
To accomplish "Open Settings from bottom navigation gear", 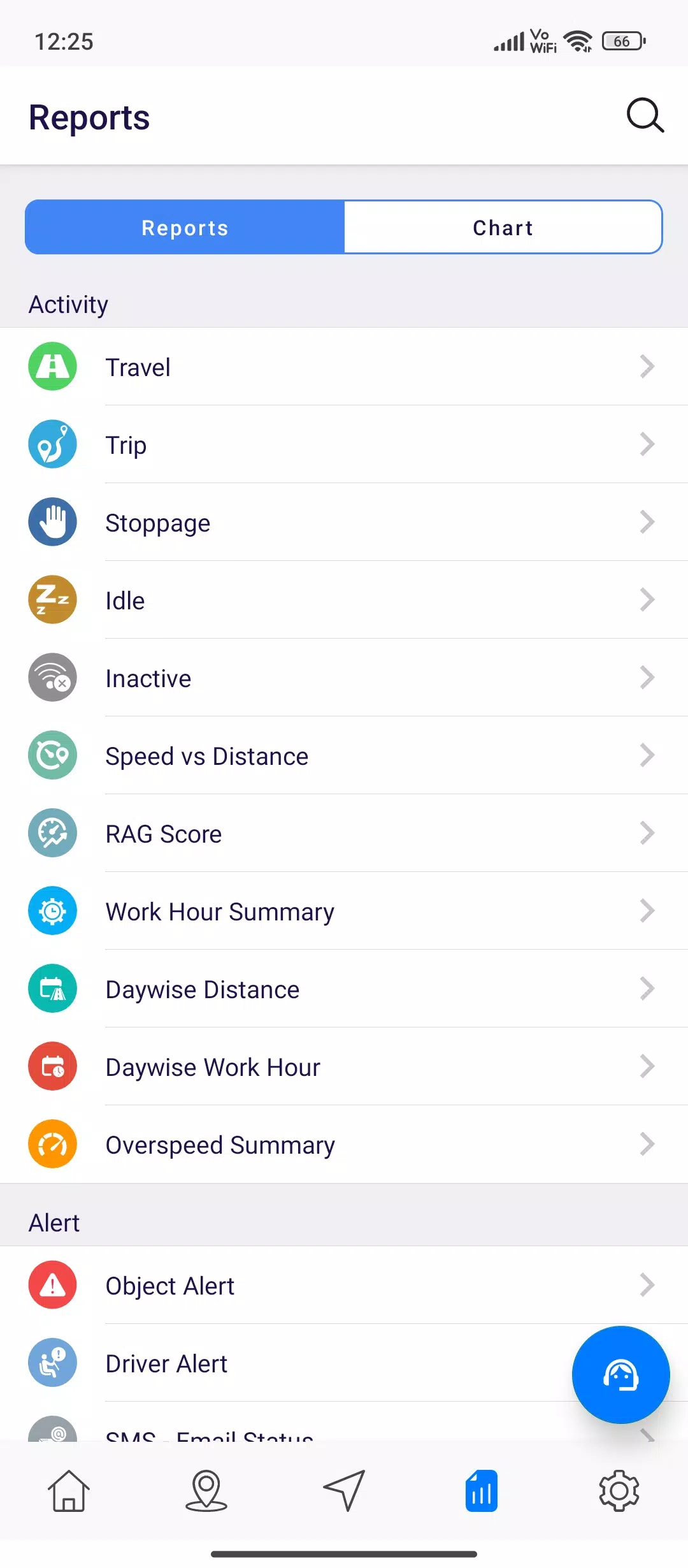I will [x=619, y=1492].
